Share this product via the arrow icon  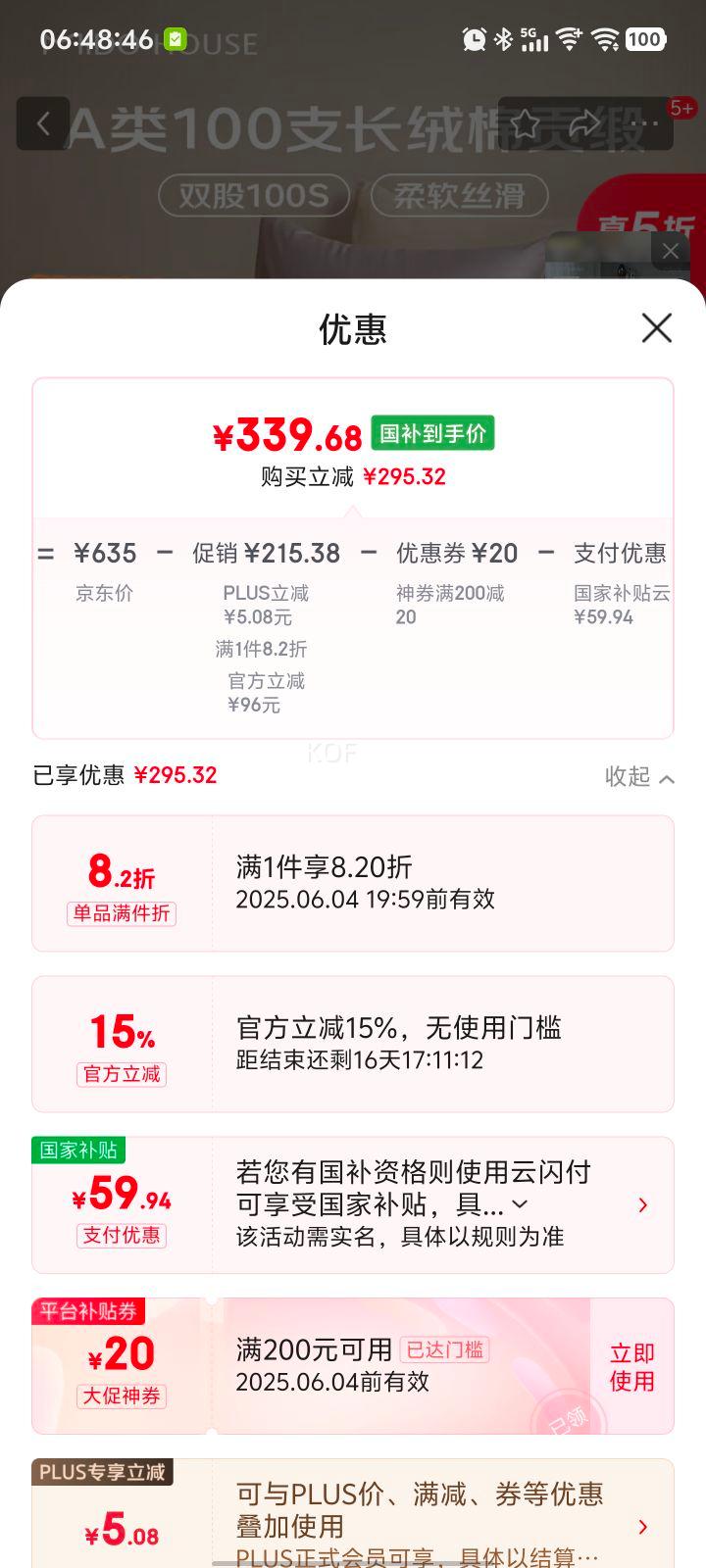pos(584,123)
